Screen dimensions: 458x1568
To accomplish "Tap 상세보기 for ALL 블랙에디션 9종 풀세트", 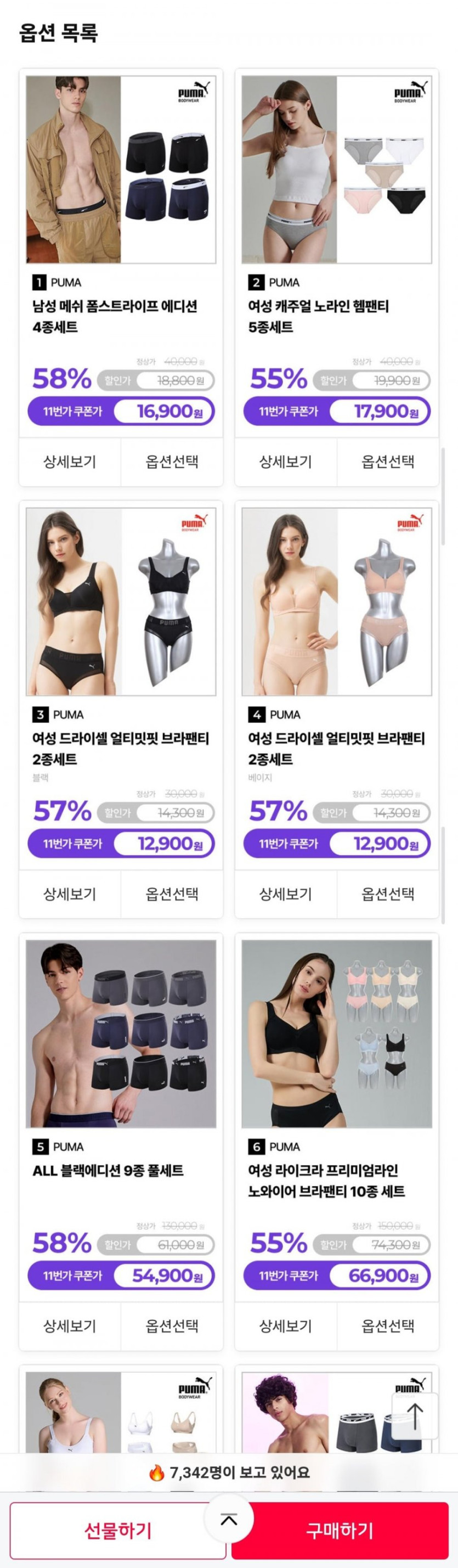I will click(69, 1326).
